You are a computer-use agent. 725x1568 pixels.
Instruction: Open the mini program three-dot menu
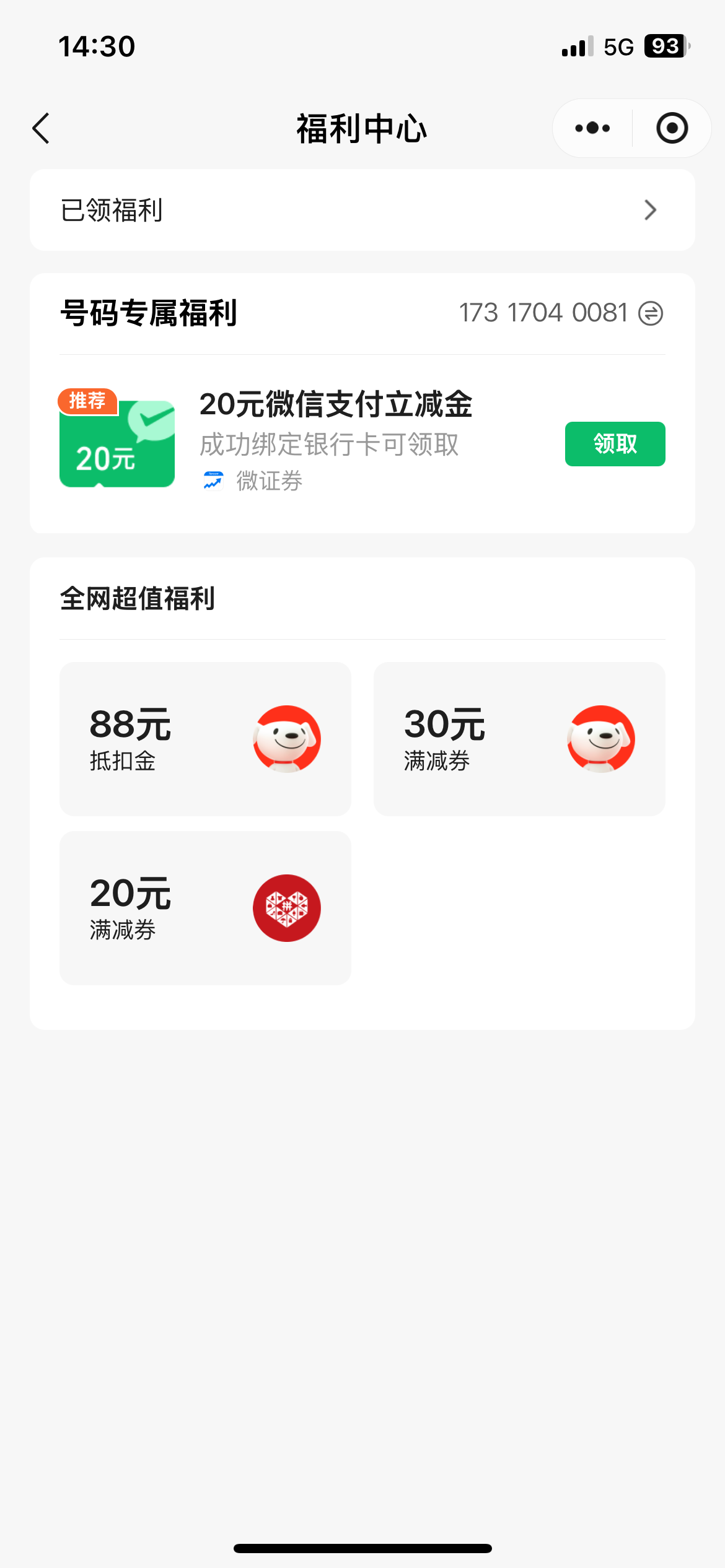(592, 128)
